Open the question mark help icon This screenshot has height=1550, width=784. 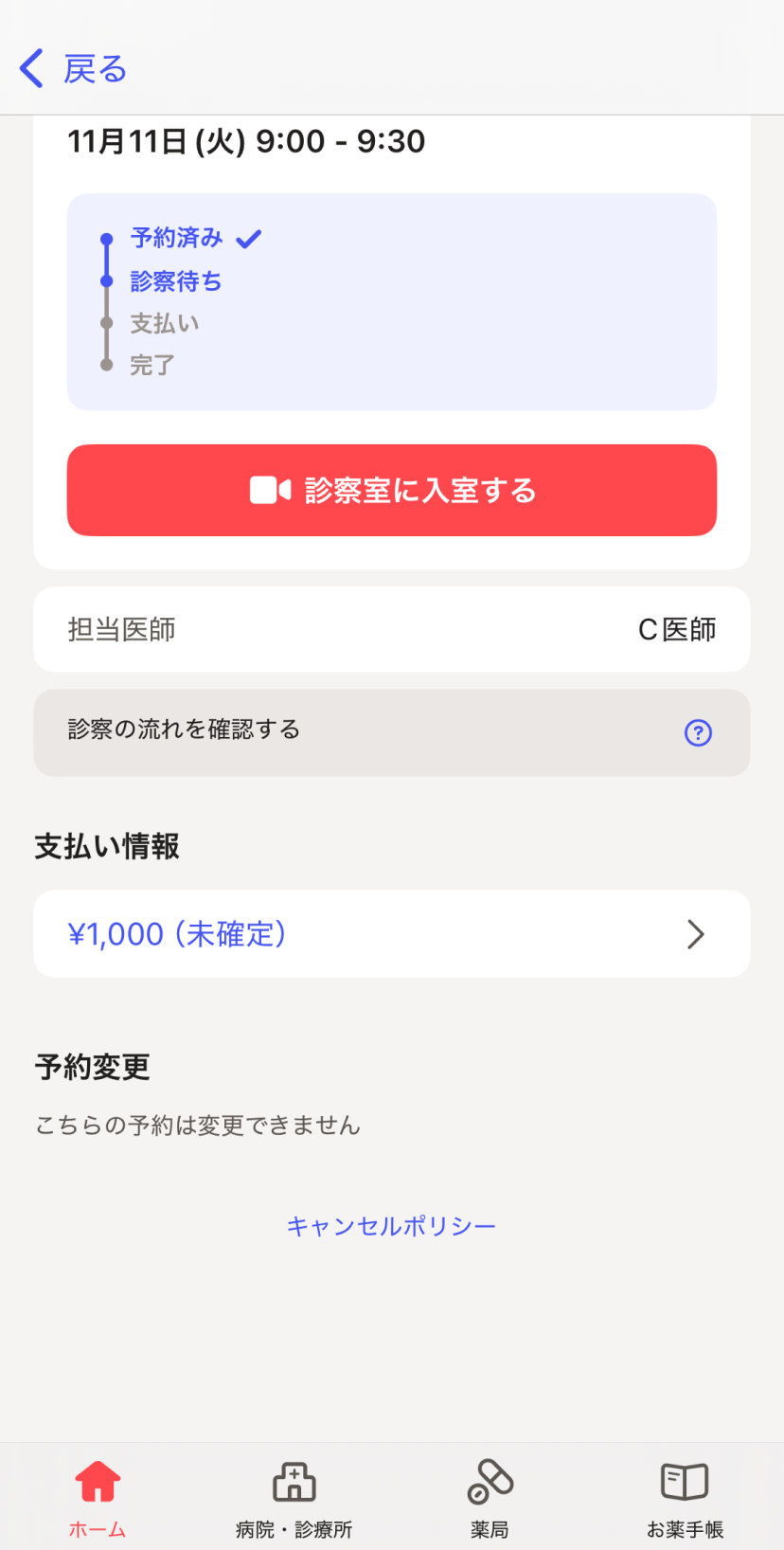tap(698, 732)
